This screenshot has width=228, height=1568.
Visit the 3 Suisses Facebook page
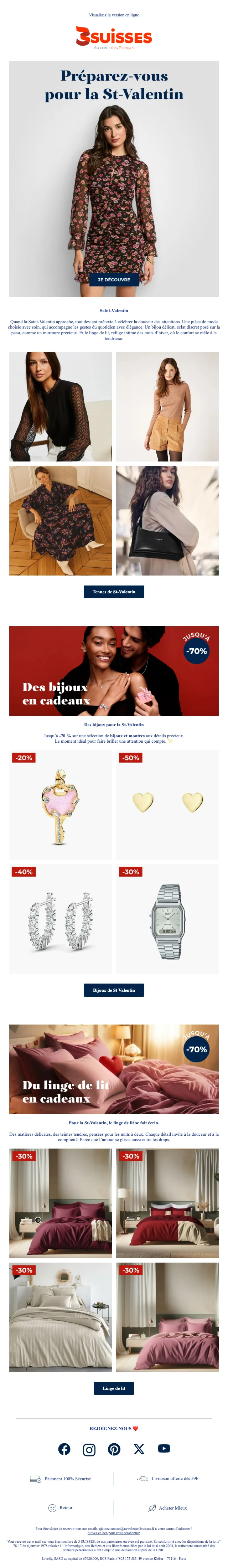click(x=64, y=1449)
